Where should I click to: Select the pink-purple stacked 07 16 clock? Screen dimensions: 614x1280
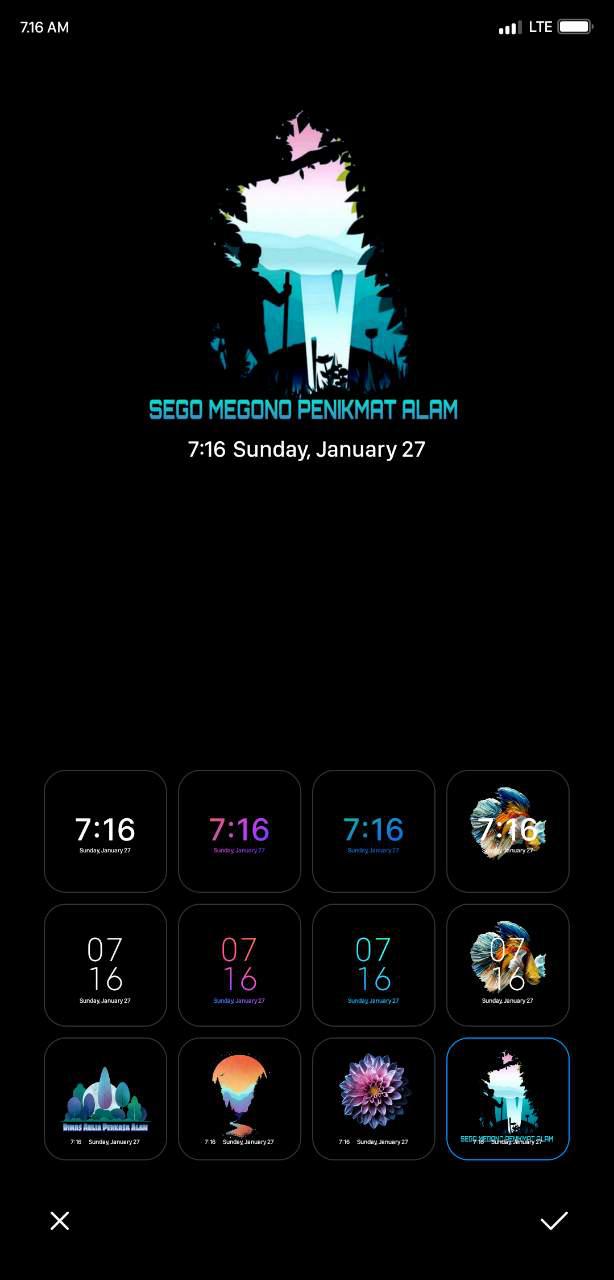[x=239, y=965]
